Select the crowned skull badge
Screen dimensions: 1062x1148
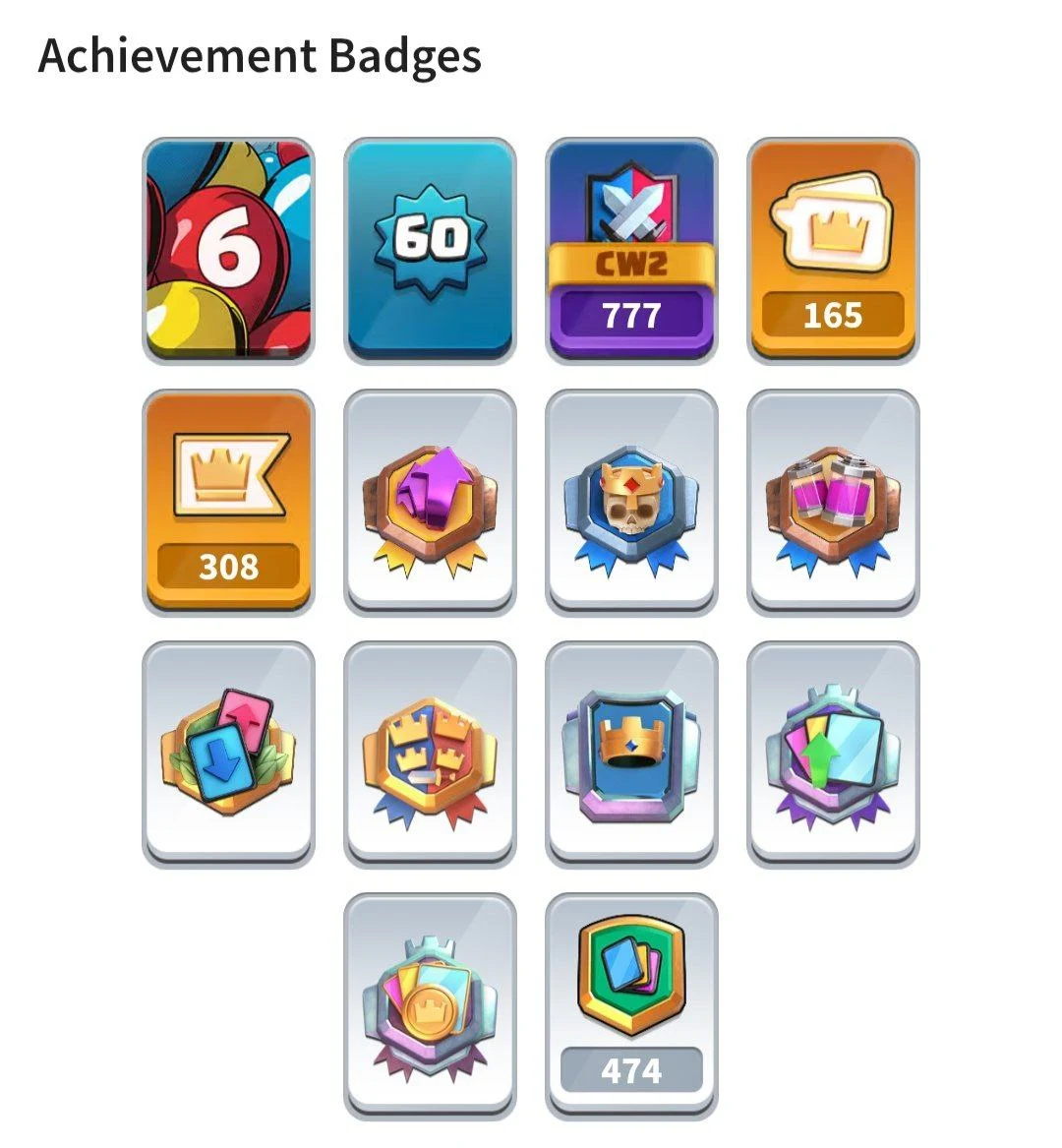(x=631, y=502)
